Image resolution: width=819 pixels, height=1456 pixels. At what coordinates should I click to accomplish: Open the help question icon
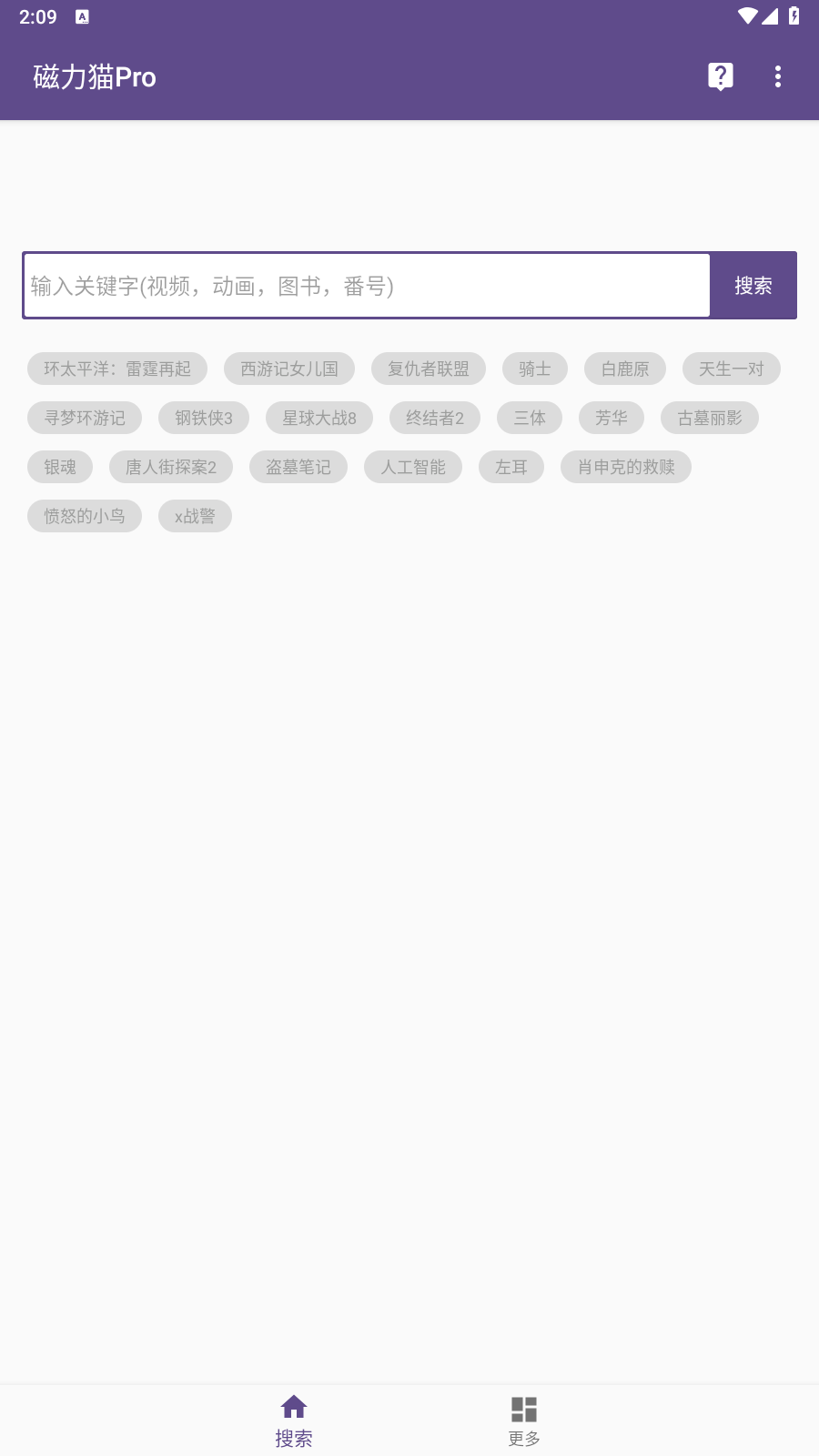pyautogui.click(x=720, y=76)
